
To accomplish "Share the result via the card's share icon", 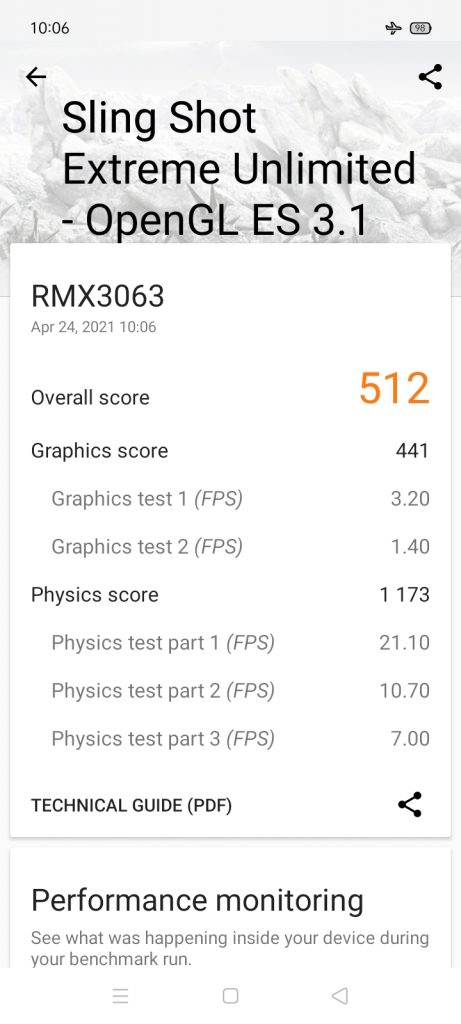I will tap(409, 805).
